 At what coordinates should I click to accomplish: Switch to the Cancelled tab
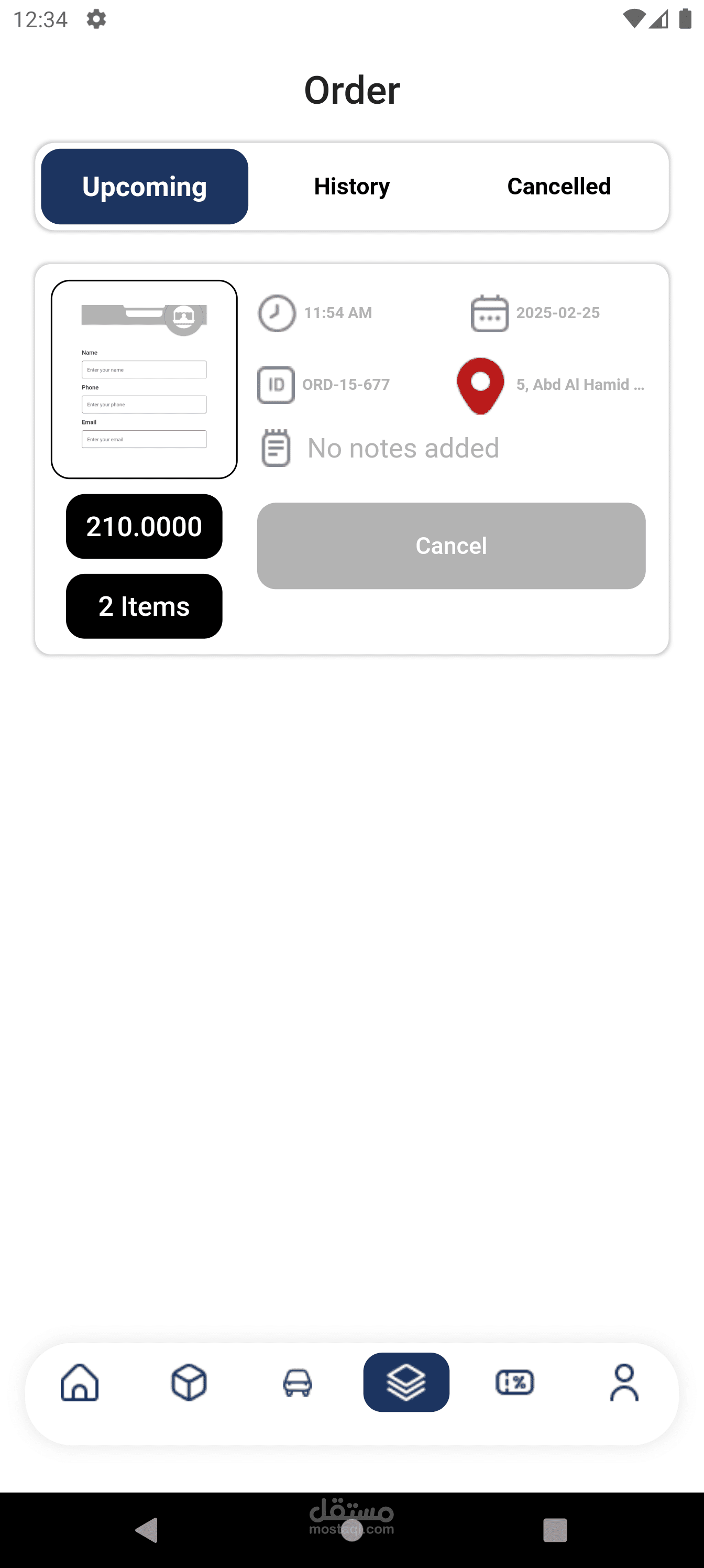tap(558, 186)
